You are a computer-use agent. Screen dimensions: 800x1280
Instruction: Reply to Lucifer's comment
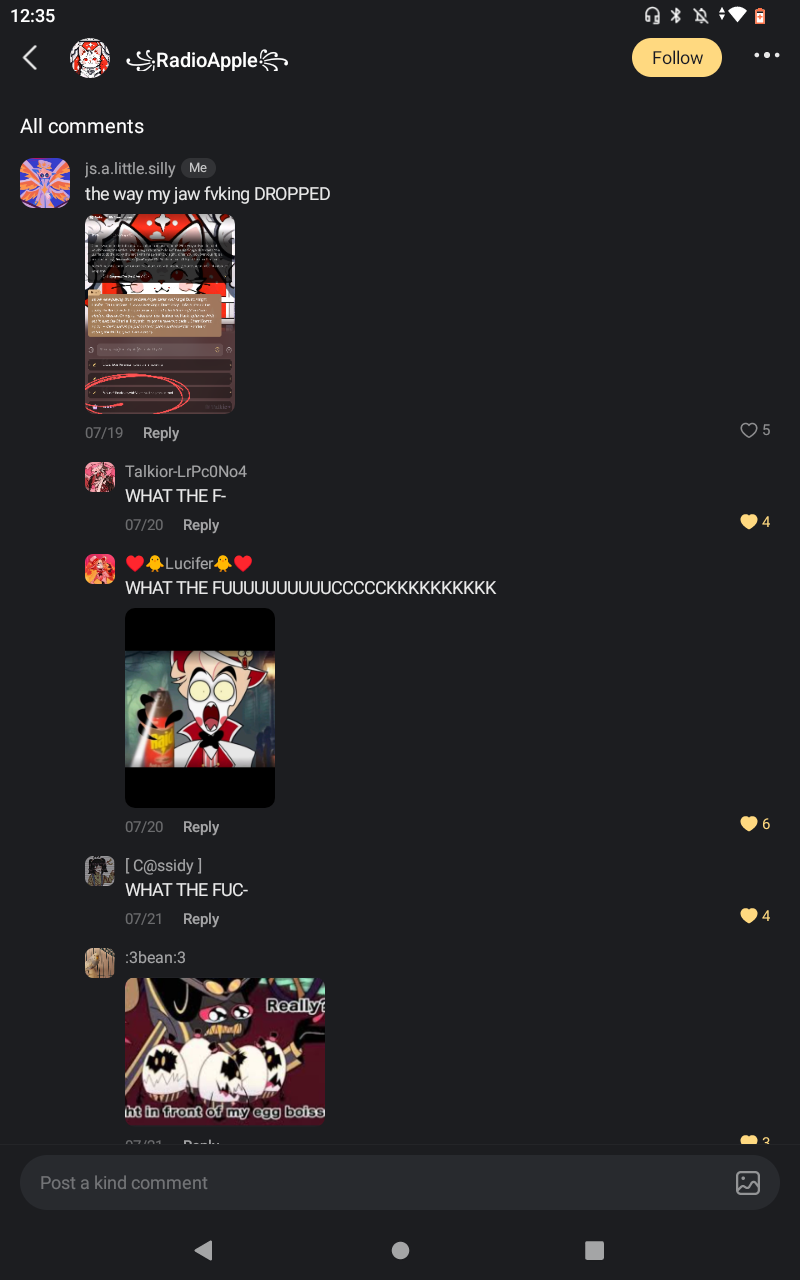pos(200,827)
